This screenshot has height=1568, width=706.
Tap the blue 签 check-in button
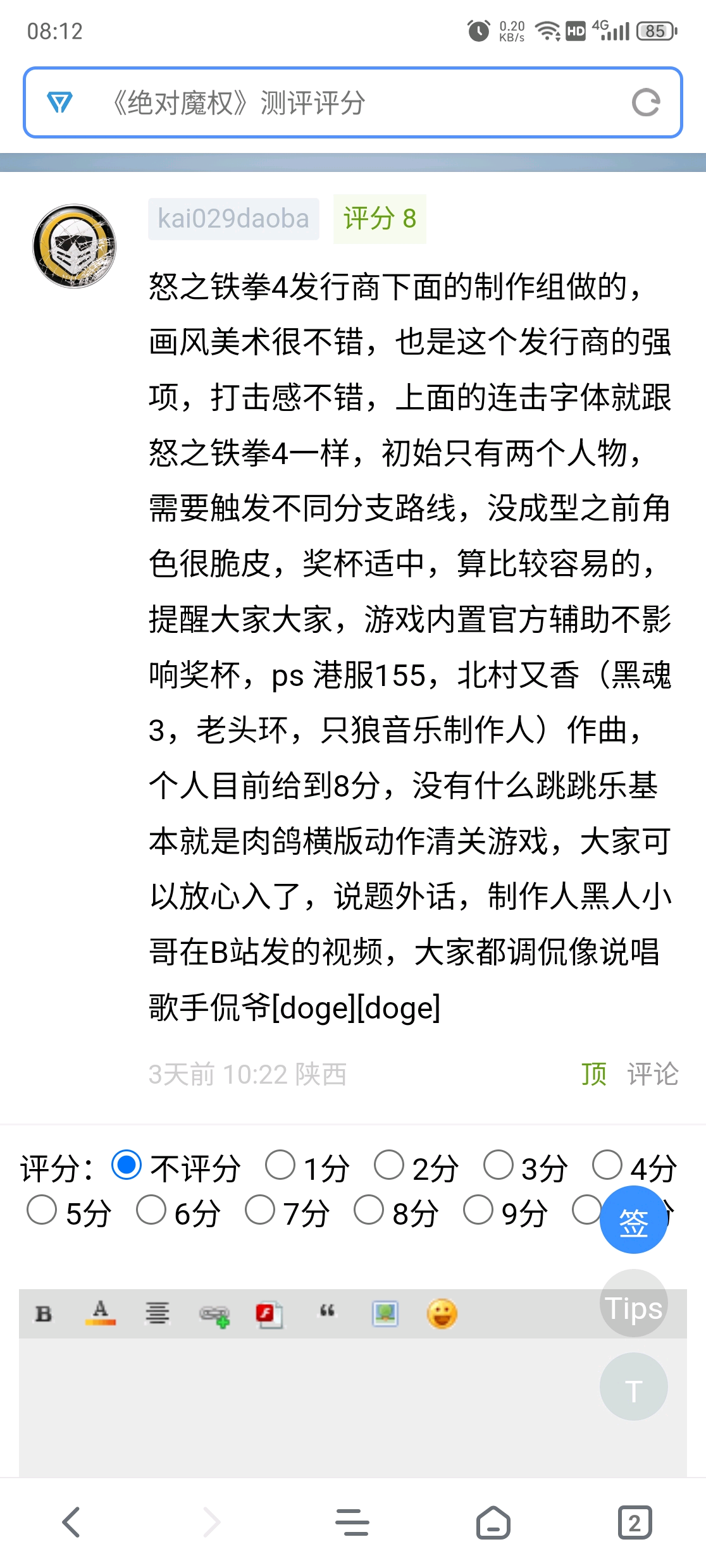[x=633, y=1221]
